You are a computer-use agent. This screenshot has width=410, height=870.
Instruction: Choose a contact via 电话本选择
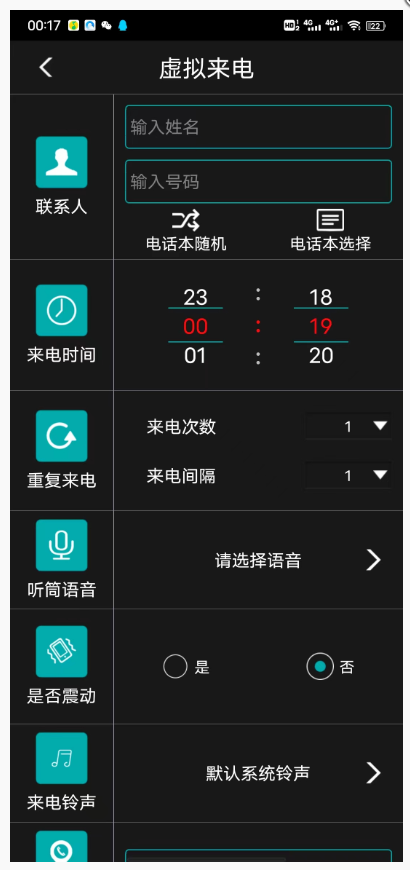[331, 230]
